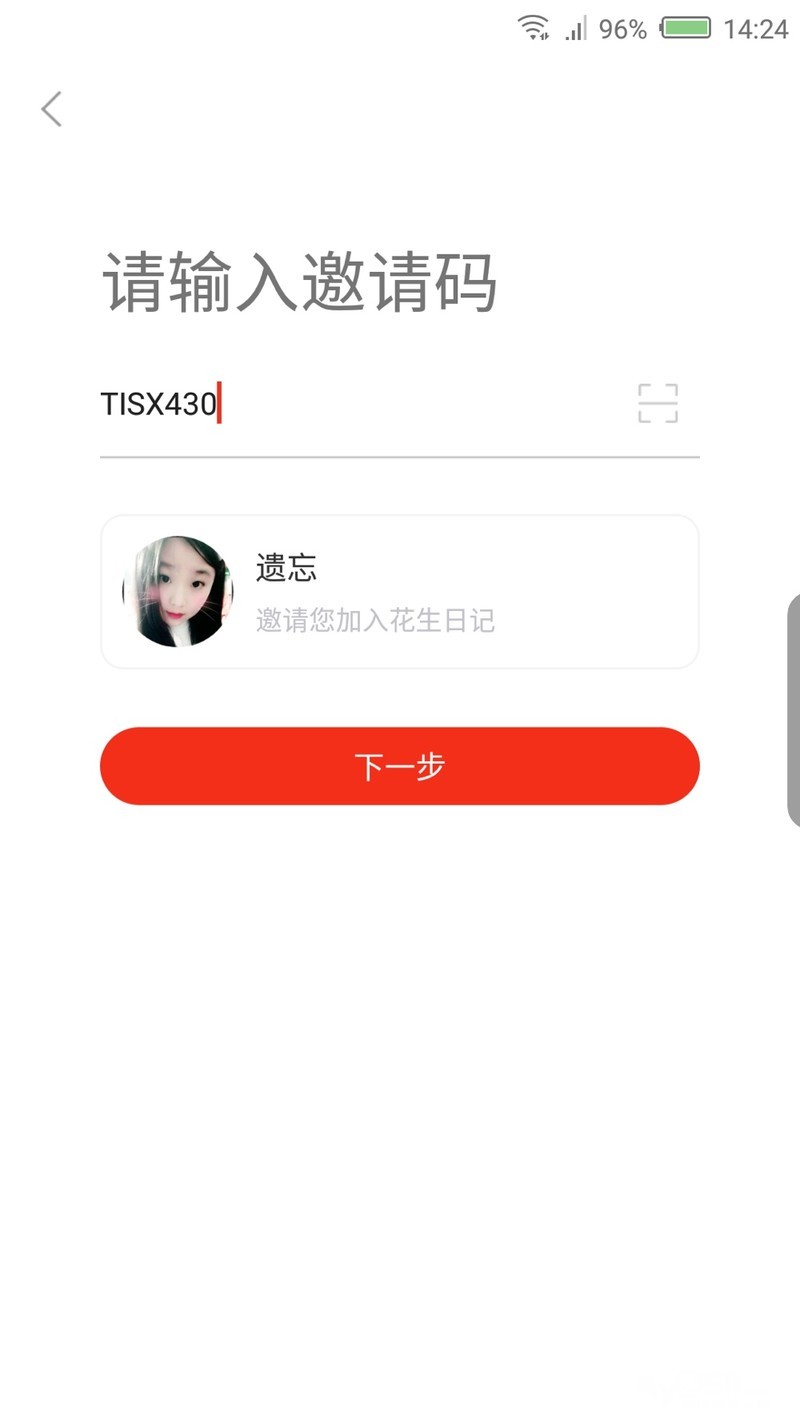Tap the status bar area
The width and height of the screenshot is (800, 1422).
(400, 28)
